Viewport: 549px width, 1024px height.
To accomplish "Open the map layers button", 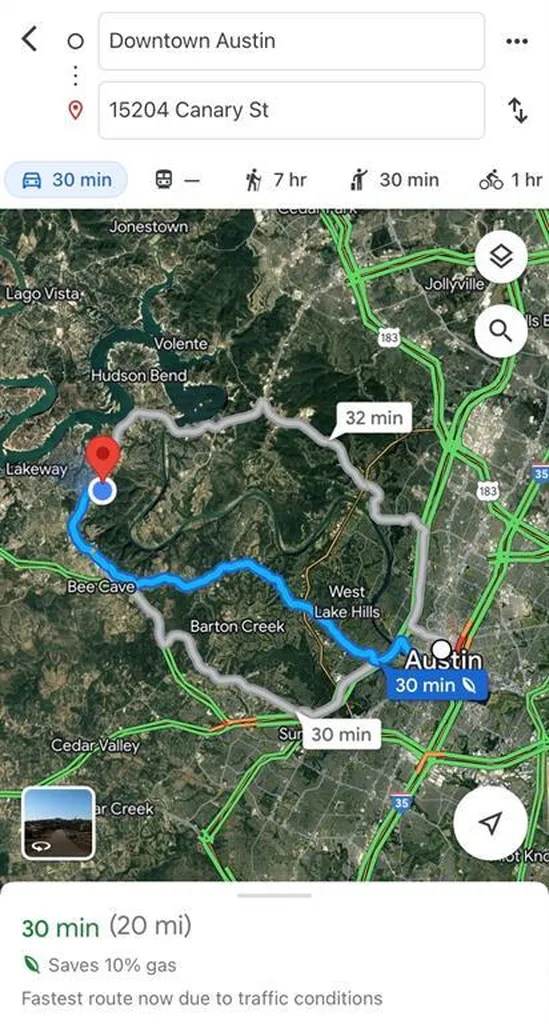I will [x=501, y=257].
